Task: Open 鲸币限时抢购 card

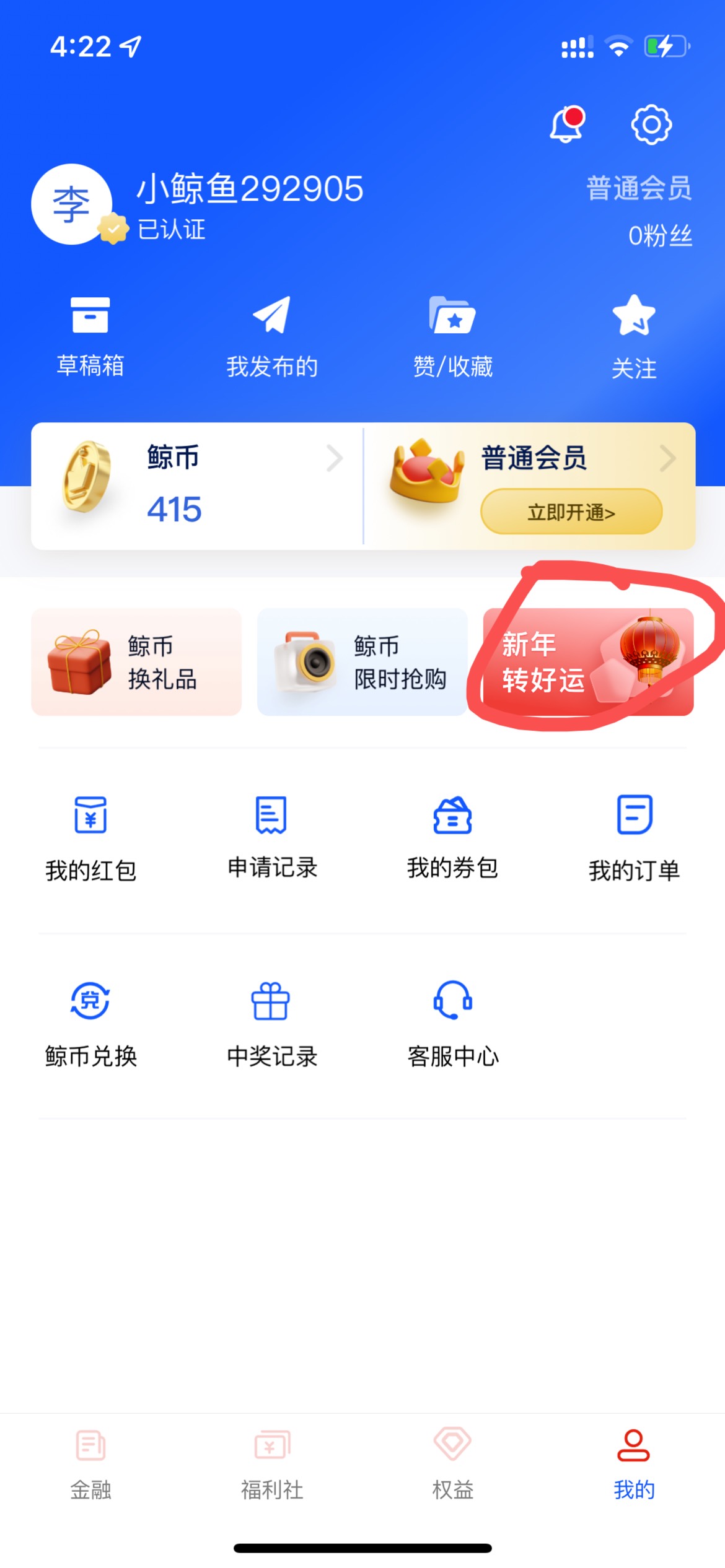Action: click(362, 662)
